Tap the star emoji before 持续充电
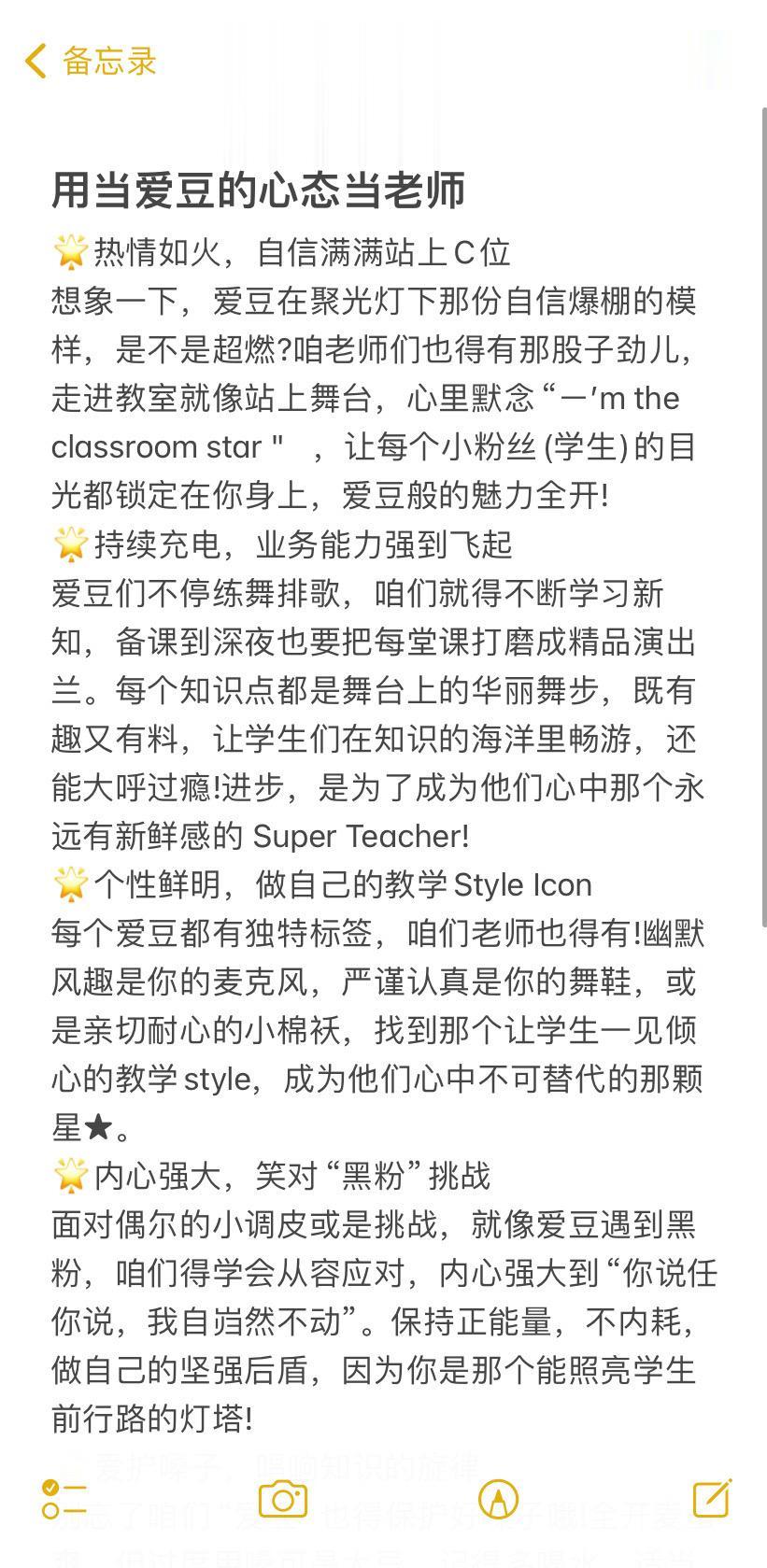 pos(69,545)
